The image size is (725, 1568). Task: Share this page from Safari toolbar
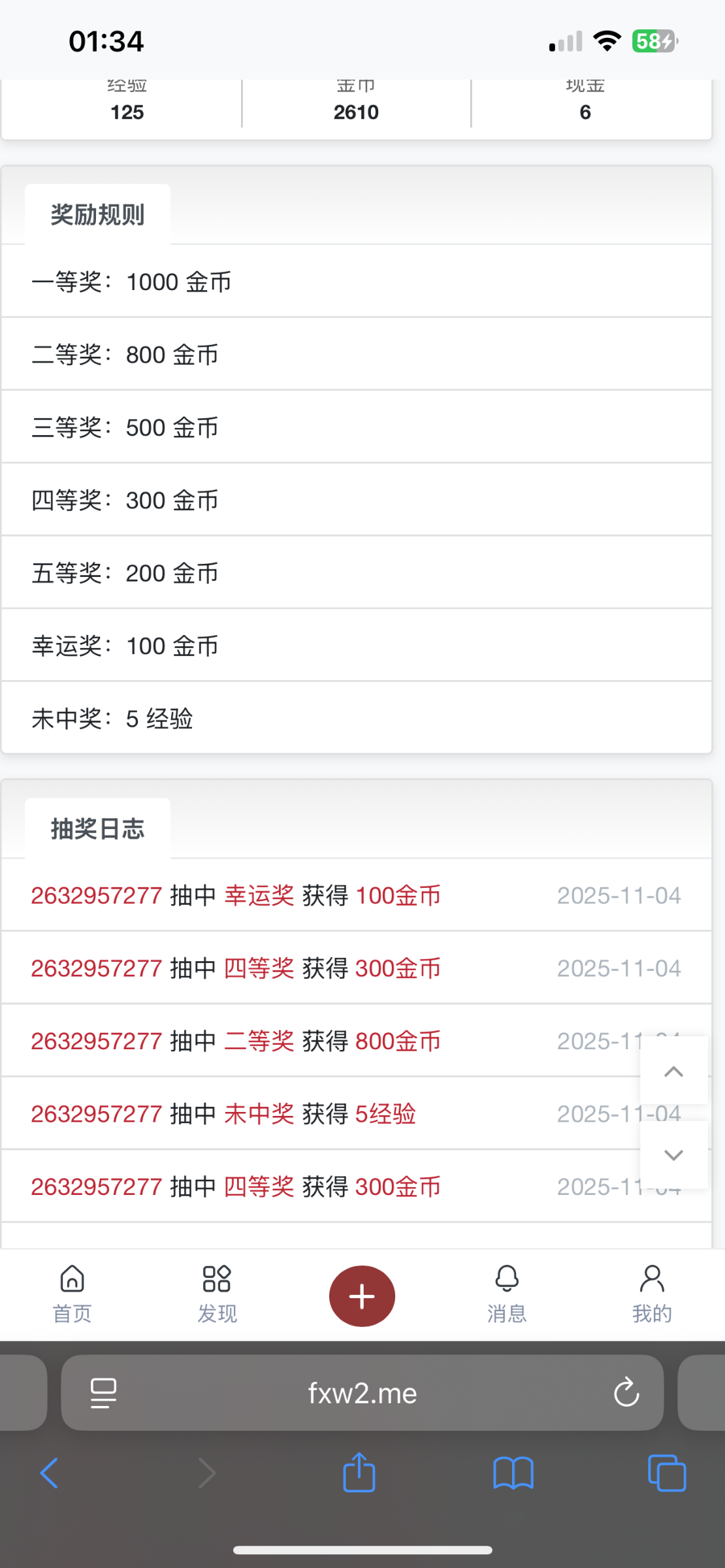[x=359, y=1473]
